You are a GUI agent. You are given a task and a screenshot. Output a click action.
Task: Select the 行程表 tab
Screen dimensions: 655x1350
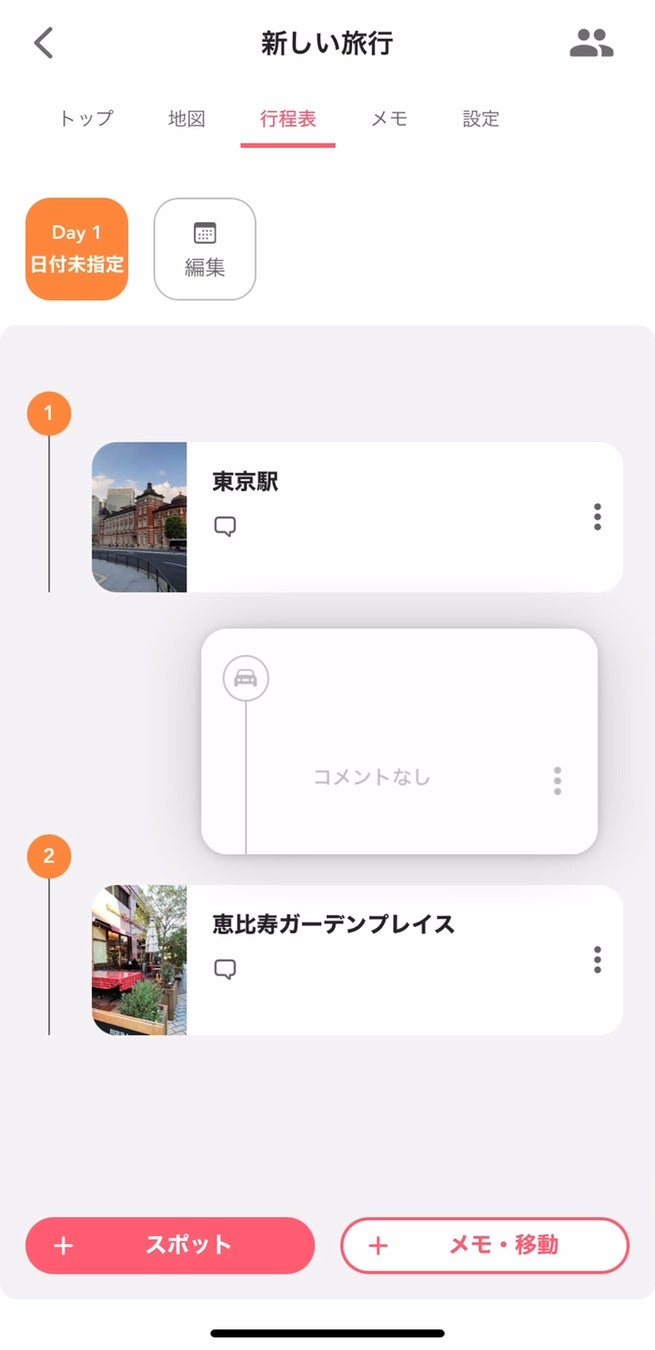pos(288,119)
